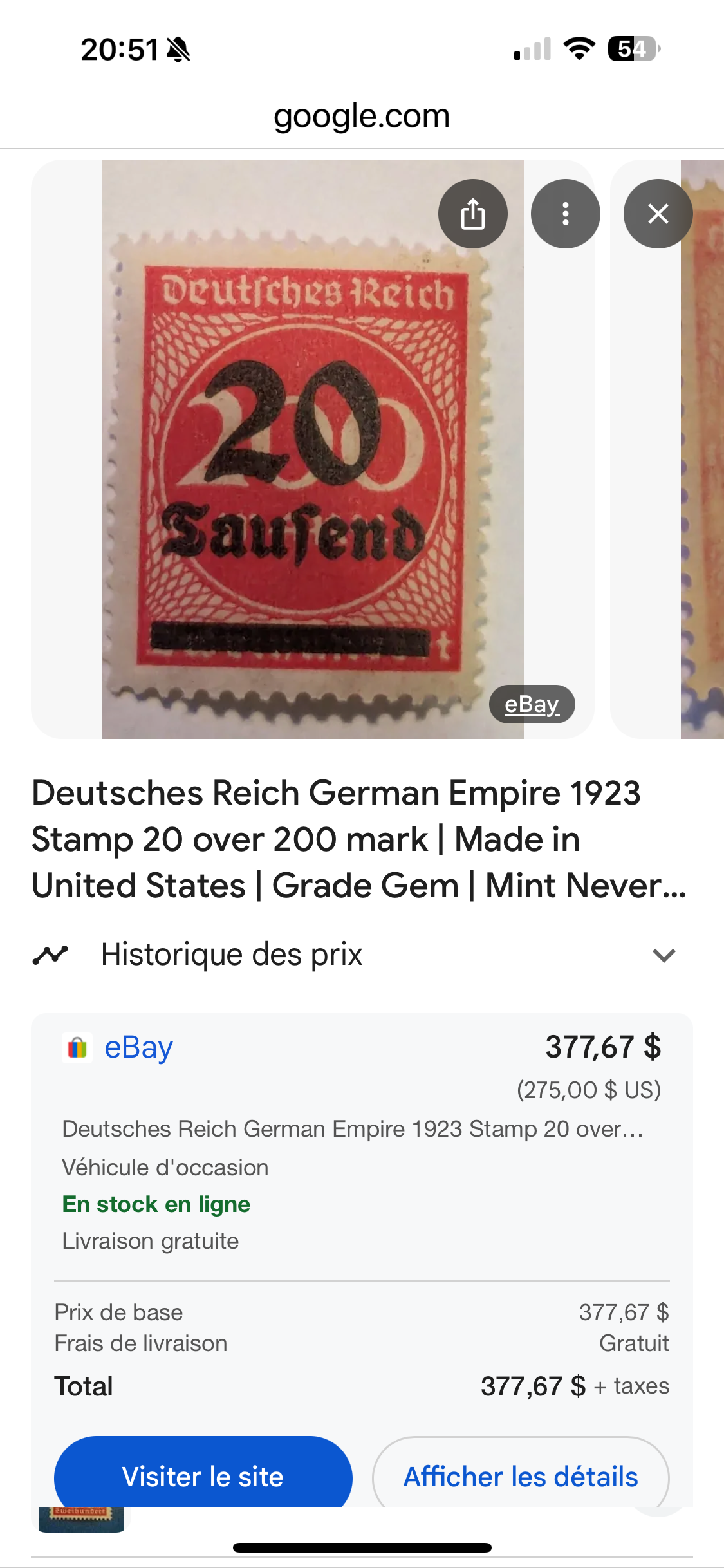Tap the Visiter le site button
Screen dimensions: 724x1568
pyautogui.click(x=204, y=1477)
